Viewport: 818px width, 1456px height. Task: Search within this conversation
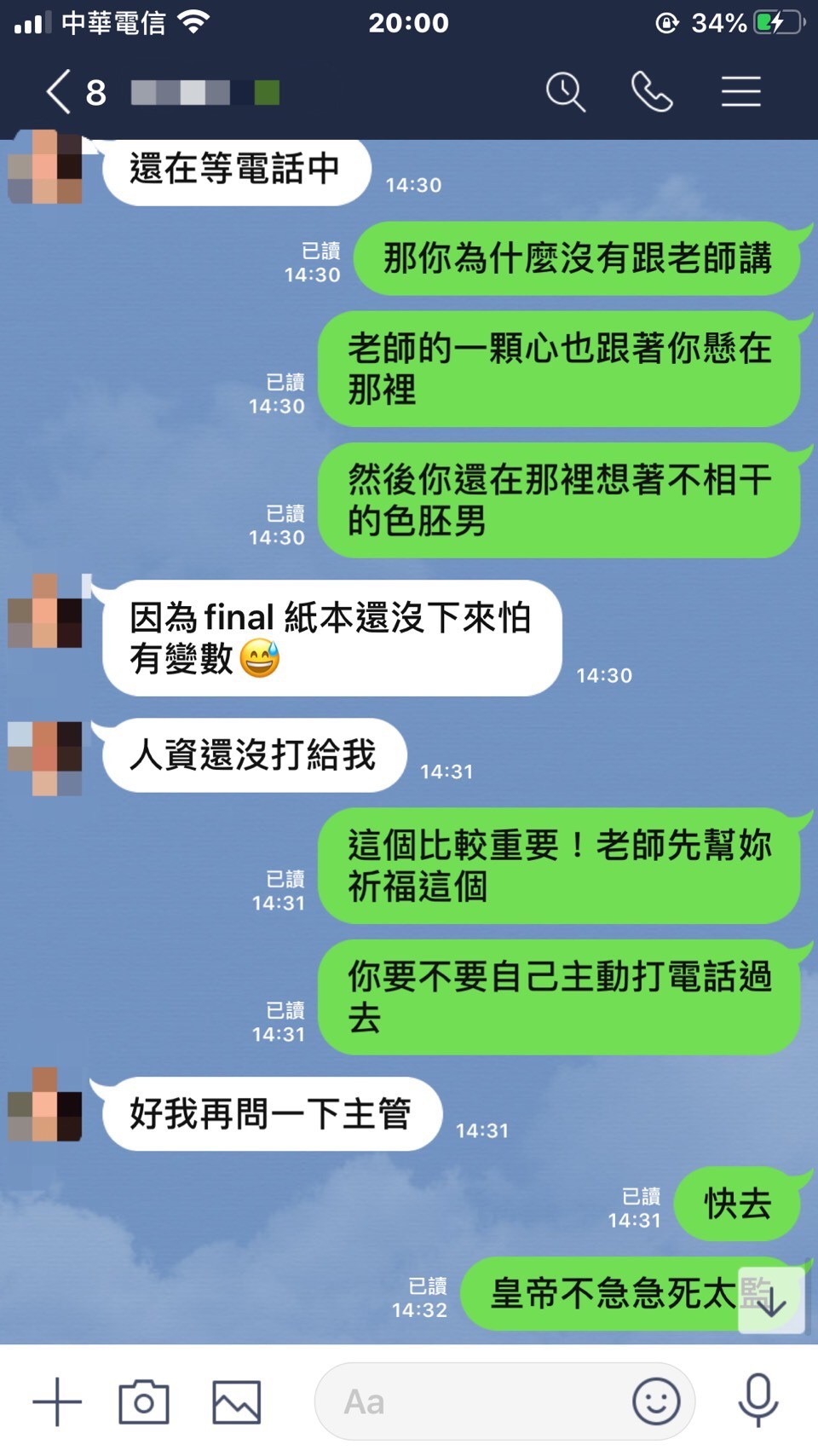coord(566,92)
